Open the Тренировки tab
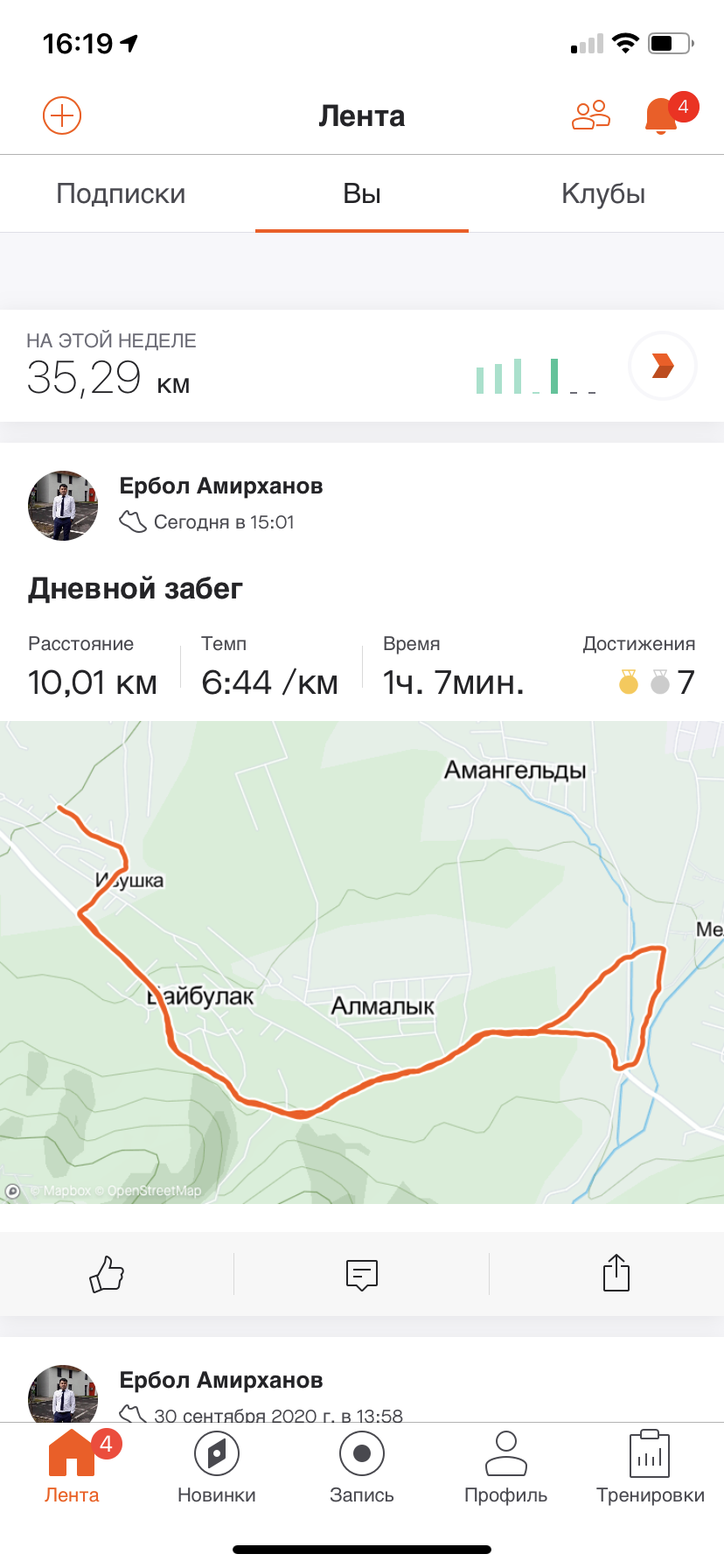 (651, 1465)
